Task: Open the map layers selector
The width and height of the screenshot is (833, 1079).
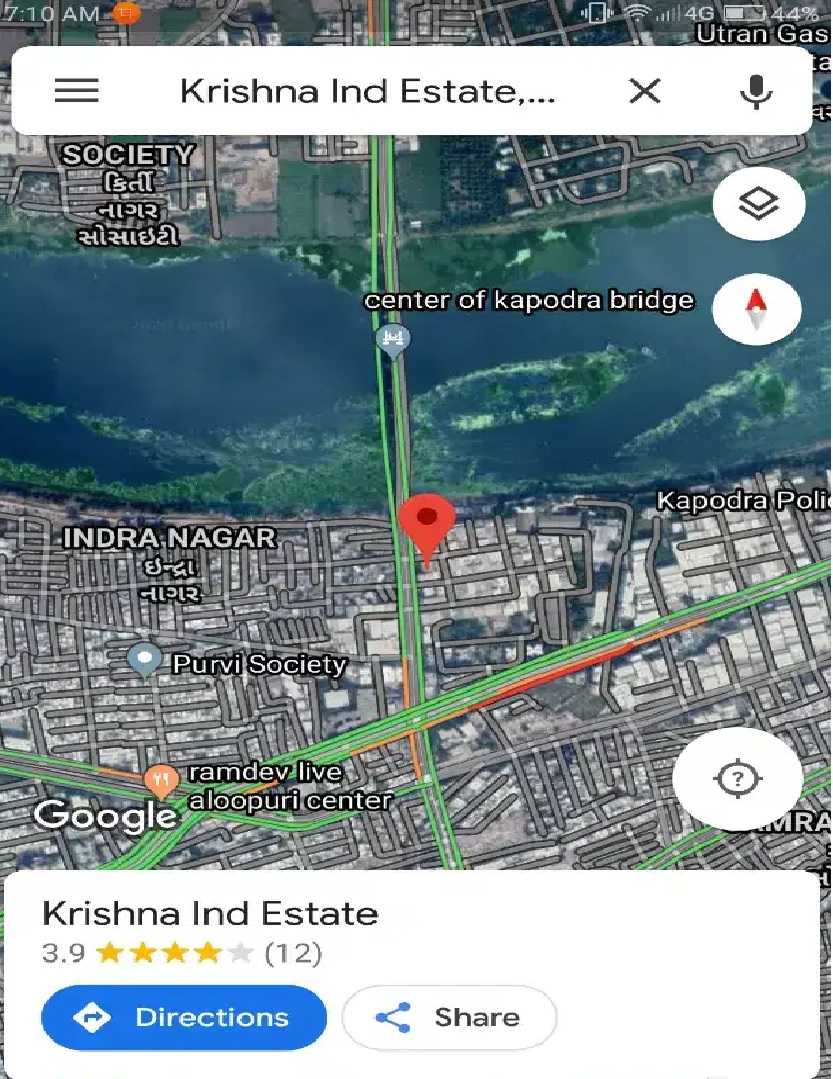Action: (758, 204)
